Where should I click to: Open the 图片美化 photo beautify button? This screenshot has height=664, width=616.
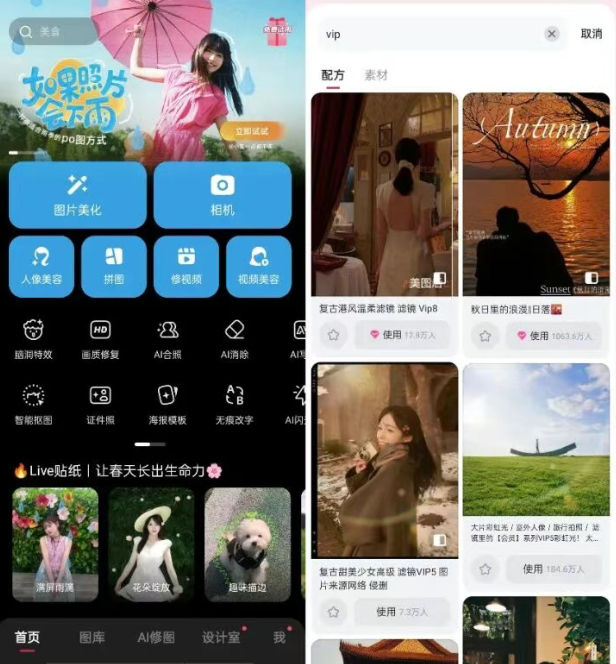77,195
